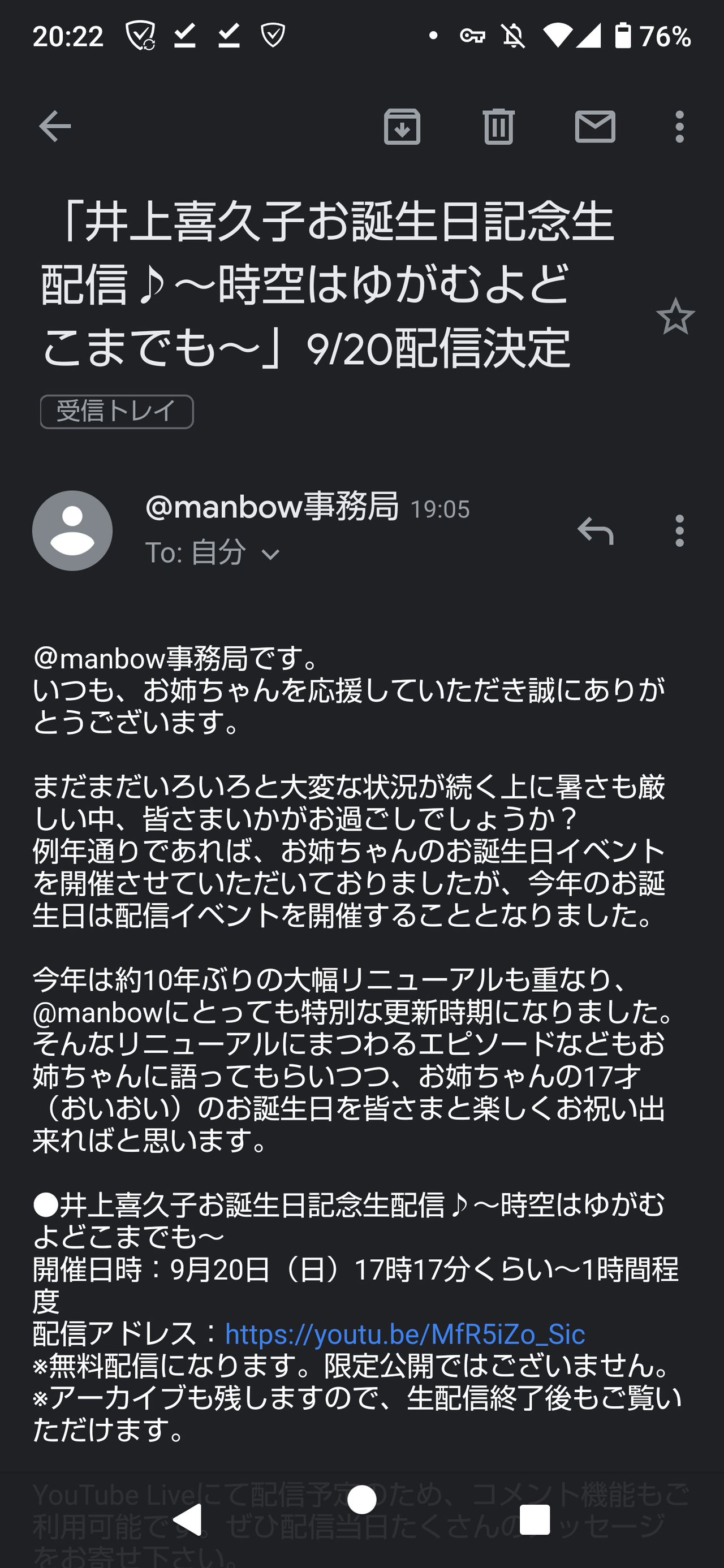The image size is (724, 1568).
Task: Mark this email as unread
Action: pos(595,127)
